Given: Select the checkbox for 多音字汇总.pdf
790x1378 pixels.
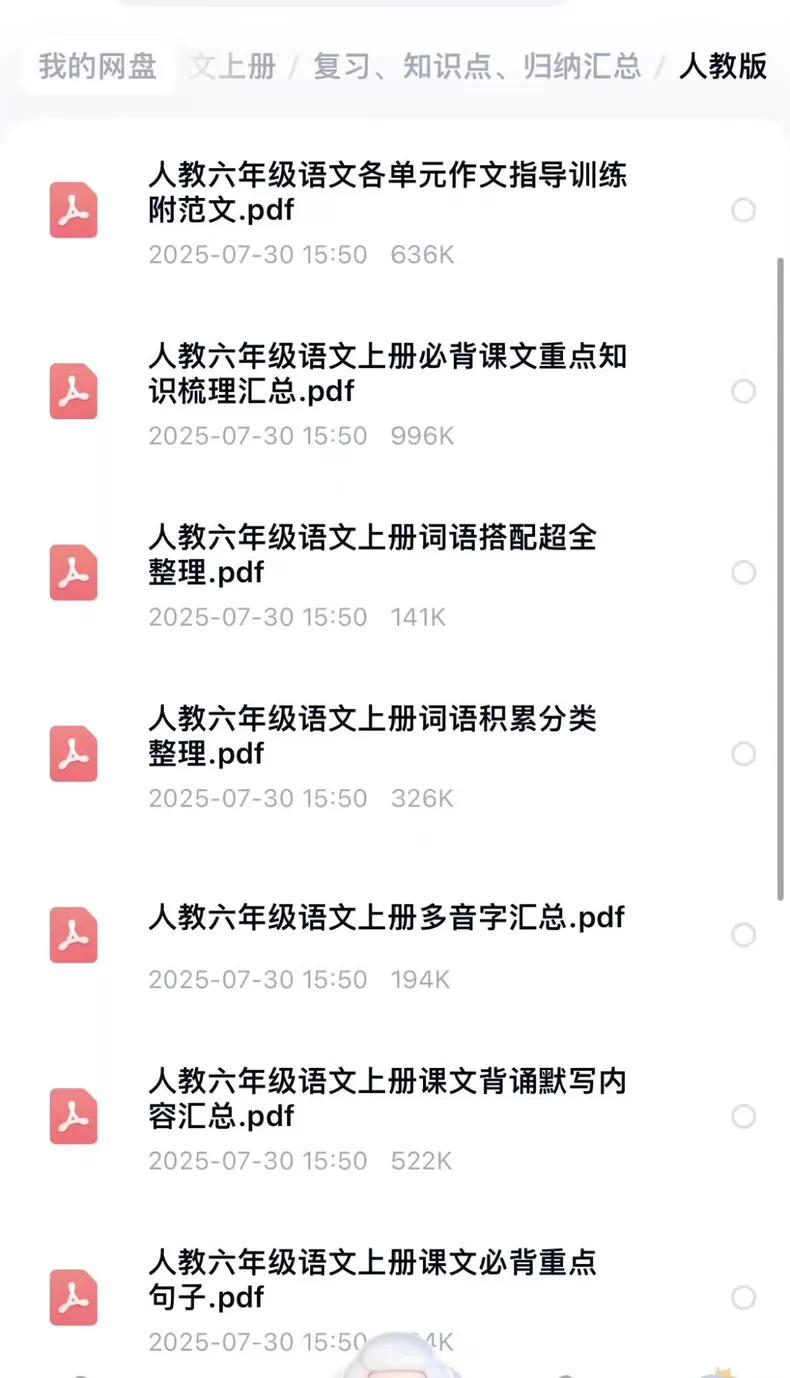Looking at the screenshot, I should point(743,935).
